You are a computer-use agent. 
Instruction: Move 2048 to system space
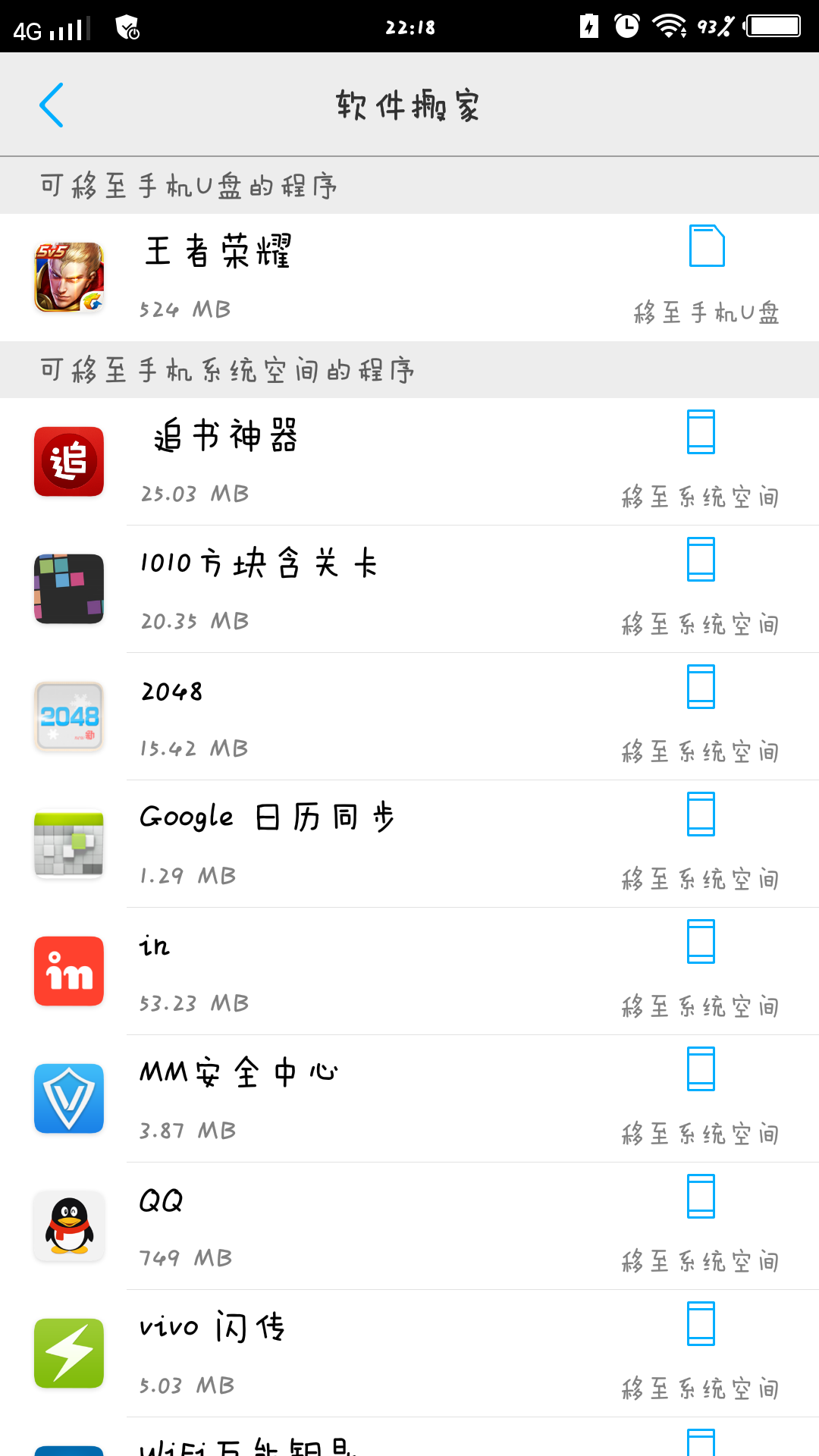701,752
